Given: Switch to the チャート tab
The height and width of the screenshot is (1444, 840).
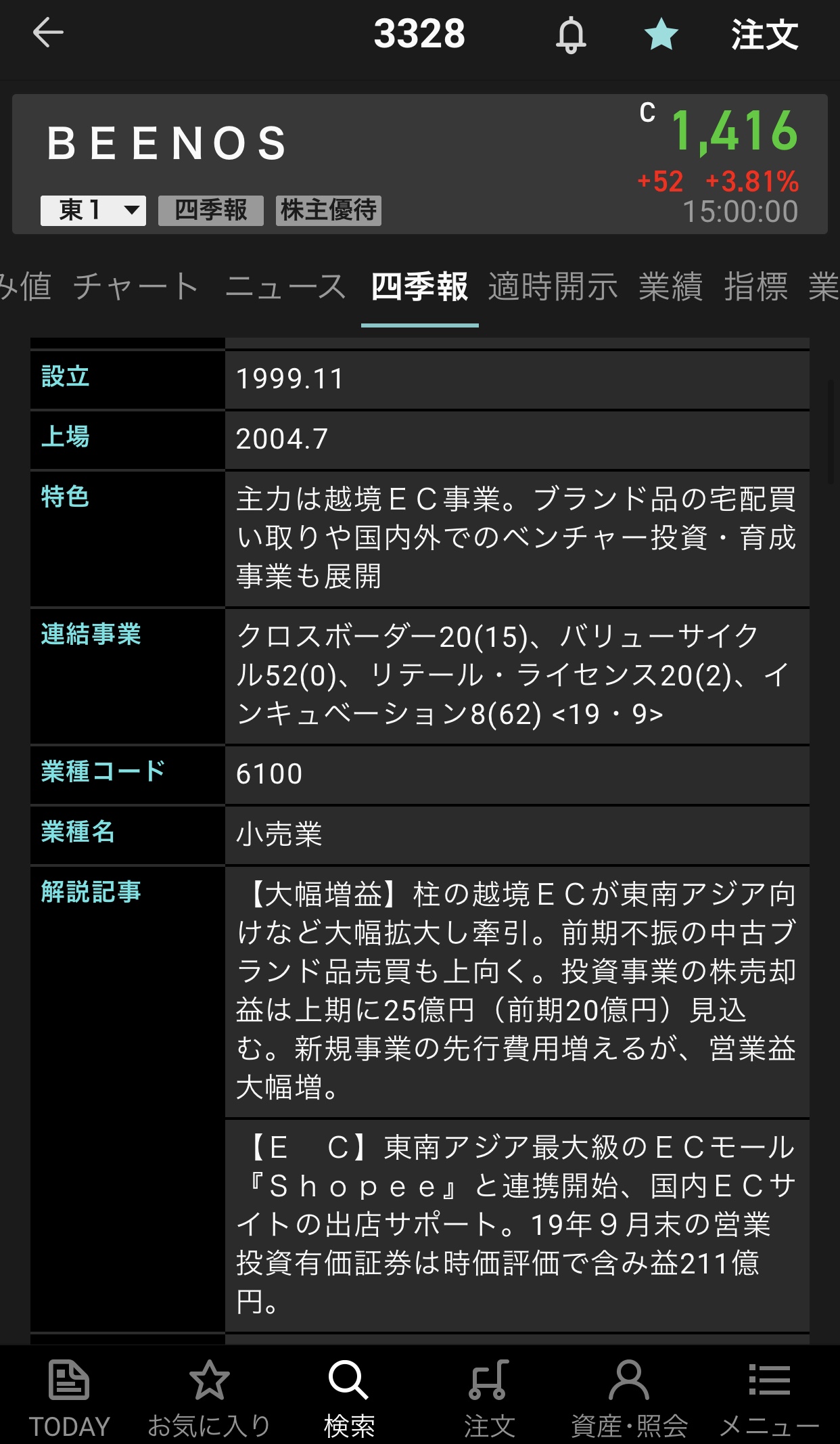Looking at the screenshot, I should pos(136,286).
